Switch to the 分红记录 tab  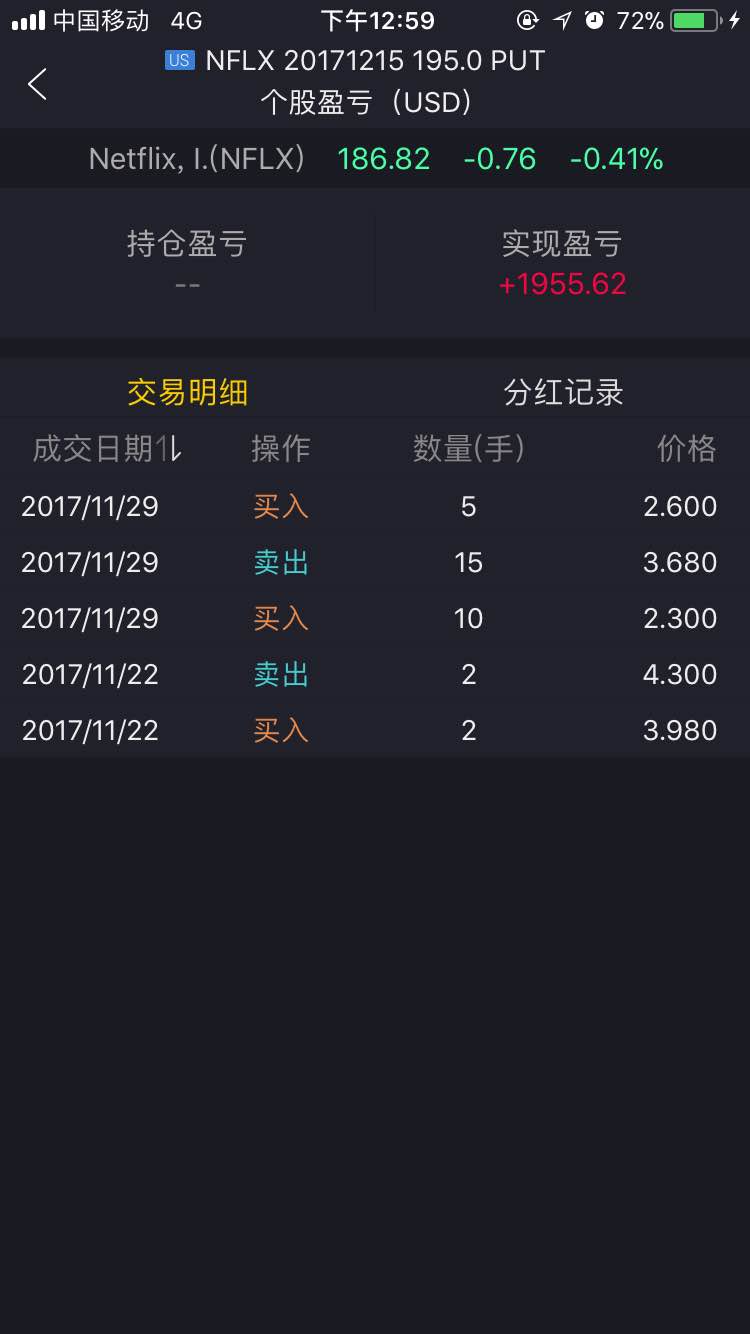pos(563,392)
